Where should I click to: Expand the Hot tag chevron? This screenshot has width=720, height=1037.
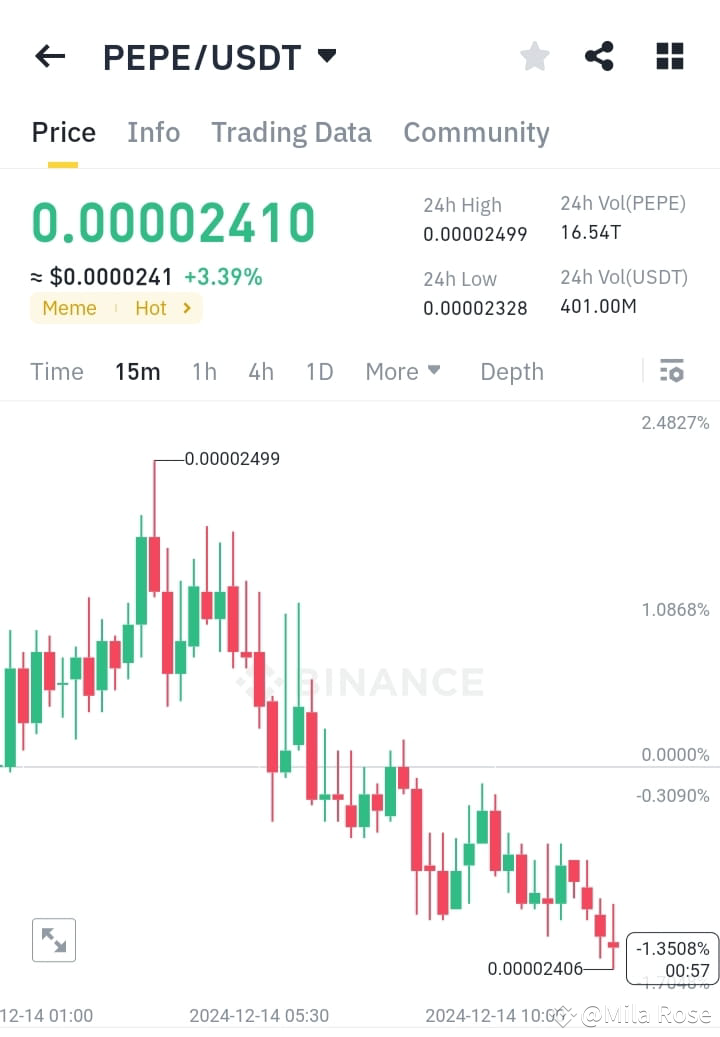pyautogui.click(x=186, y=308)
